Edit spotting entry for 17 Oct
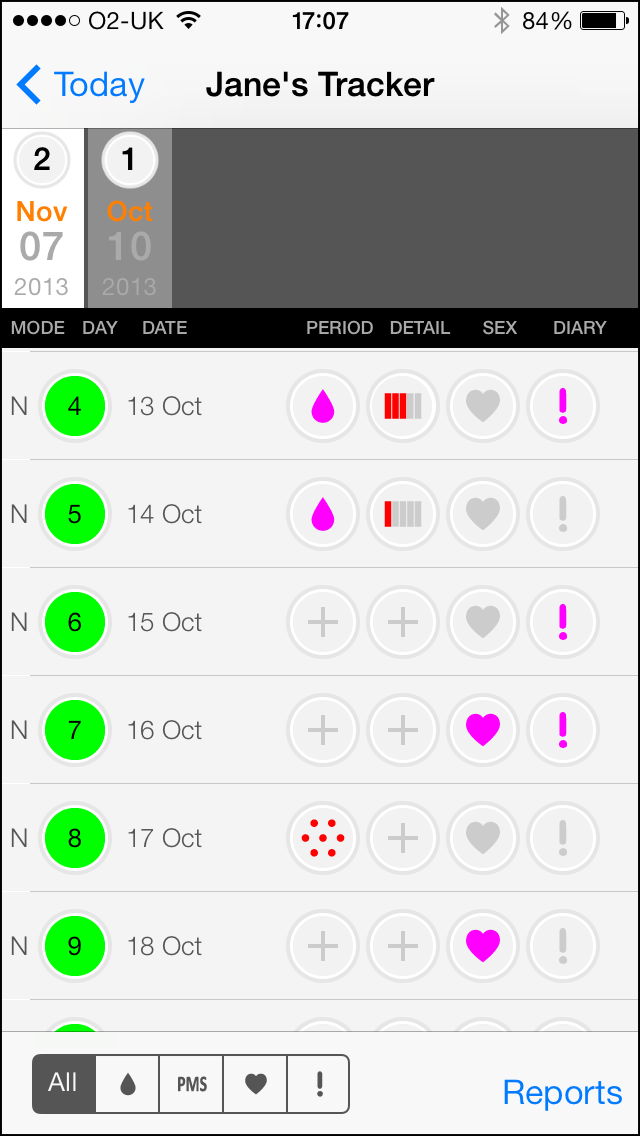 coord(322,839)
